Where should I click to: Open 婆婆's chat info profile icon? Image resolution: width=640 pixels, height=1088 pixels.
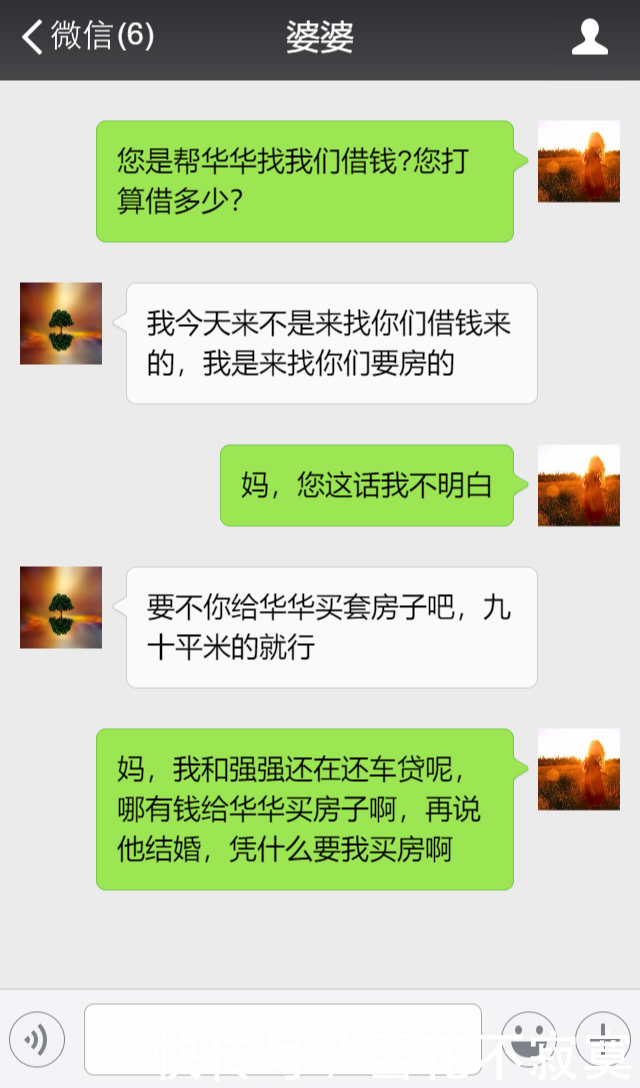point(590,38)
